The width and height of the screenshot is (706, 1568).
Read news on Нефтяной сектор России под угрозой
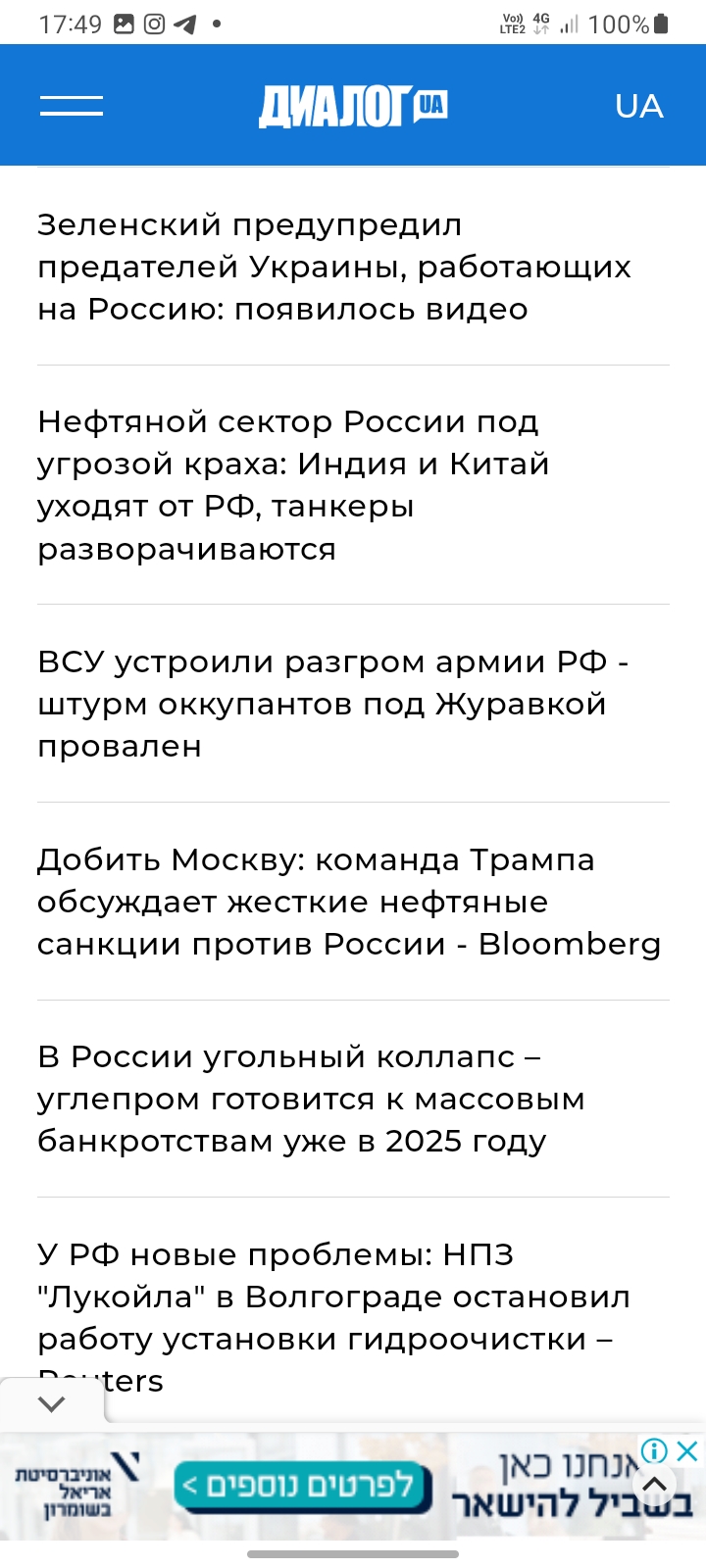tap(293, 485)
